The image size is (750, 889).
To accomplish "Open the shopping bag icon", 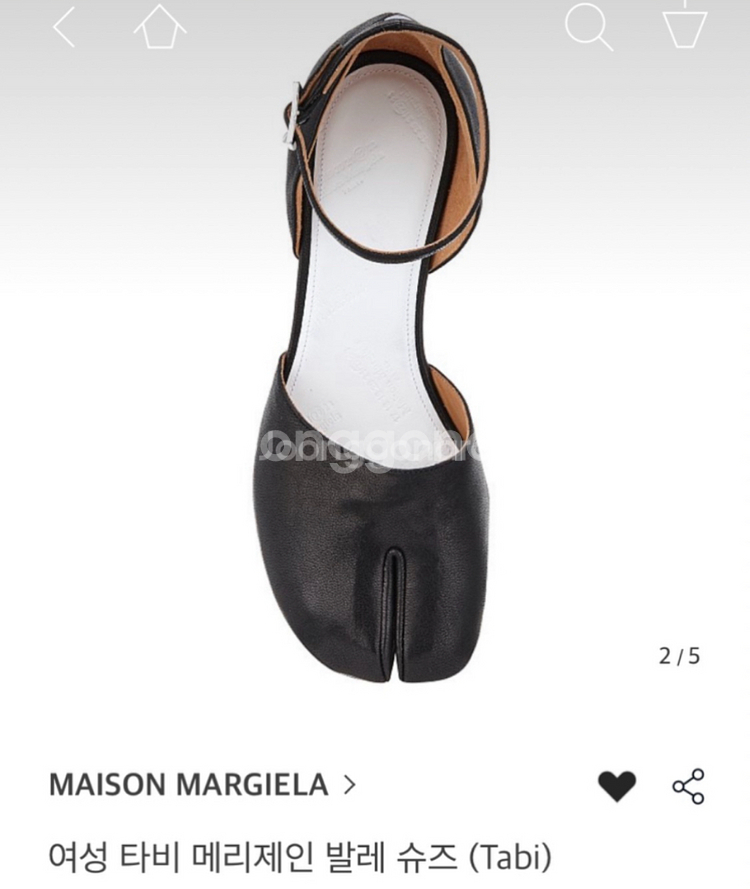I will point(685,24).
